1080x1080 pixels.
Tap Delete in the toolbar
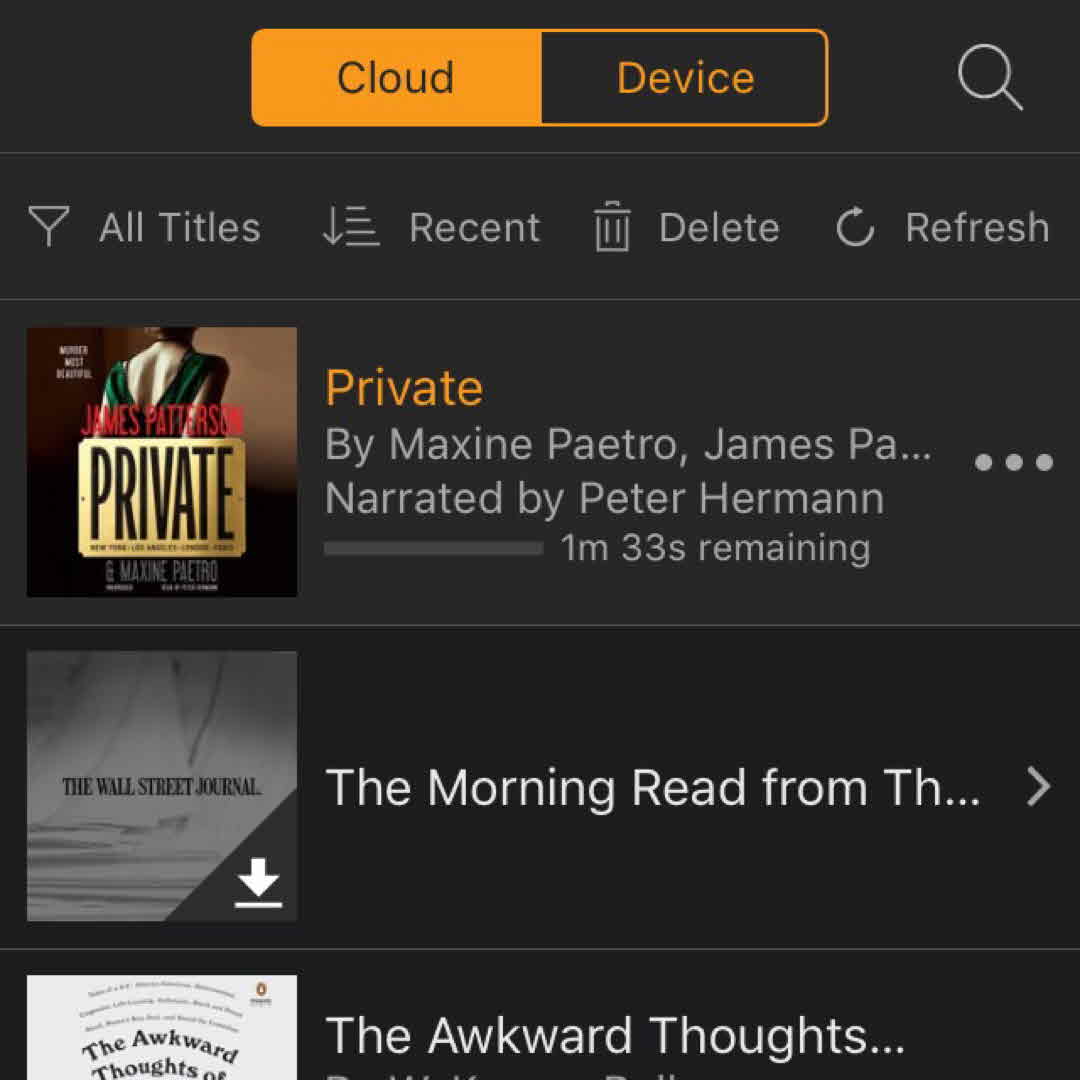pyautogui.click(x=686, y=228)
